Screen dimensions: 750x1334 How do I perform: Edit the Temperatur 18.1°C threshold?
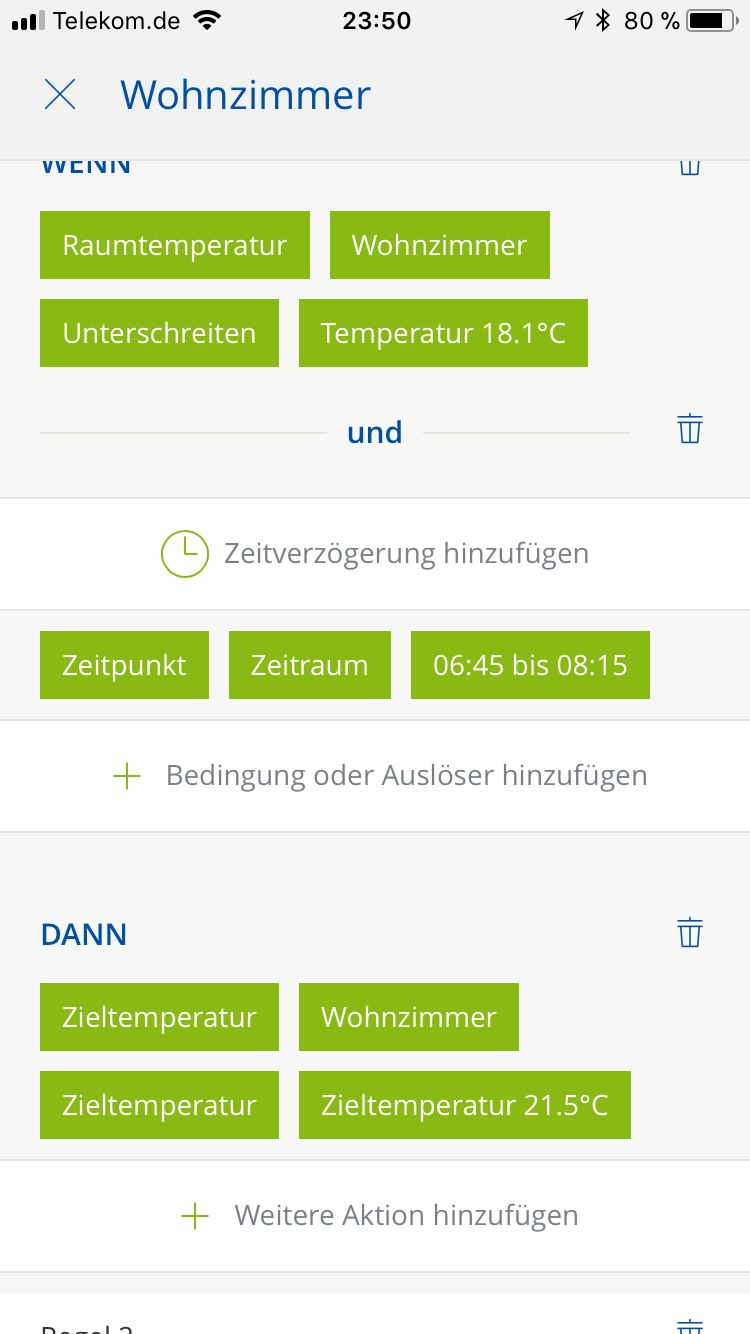click(443, 333)
